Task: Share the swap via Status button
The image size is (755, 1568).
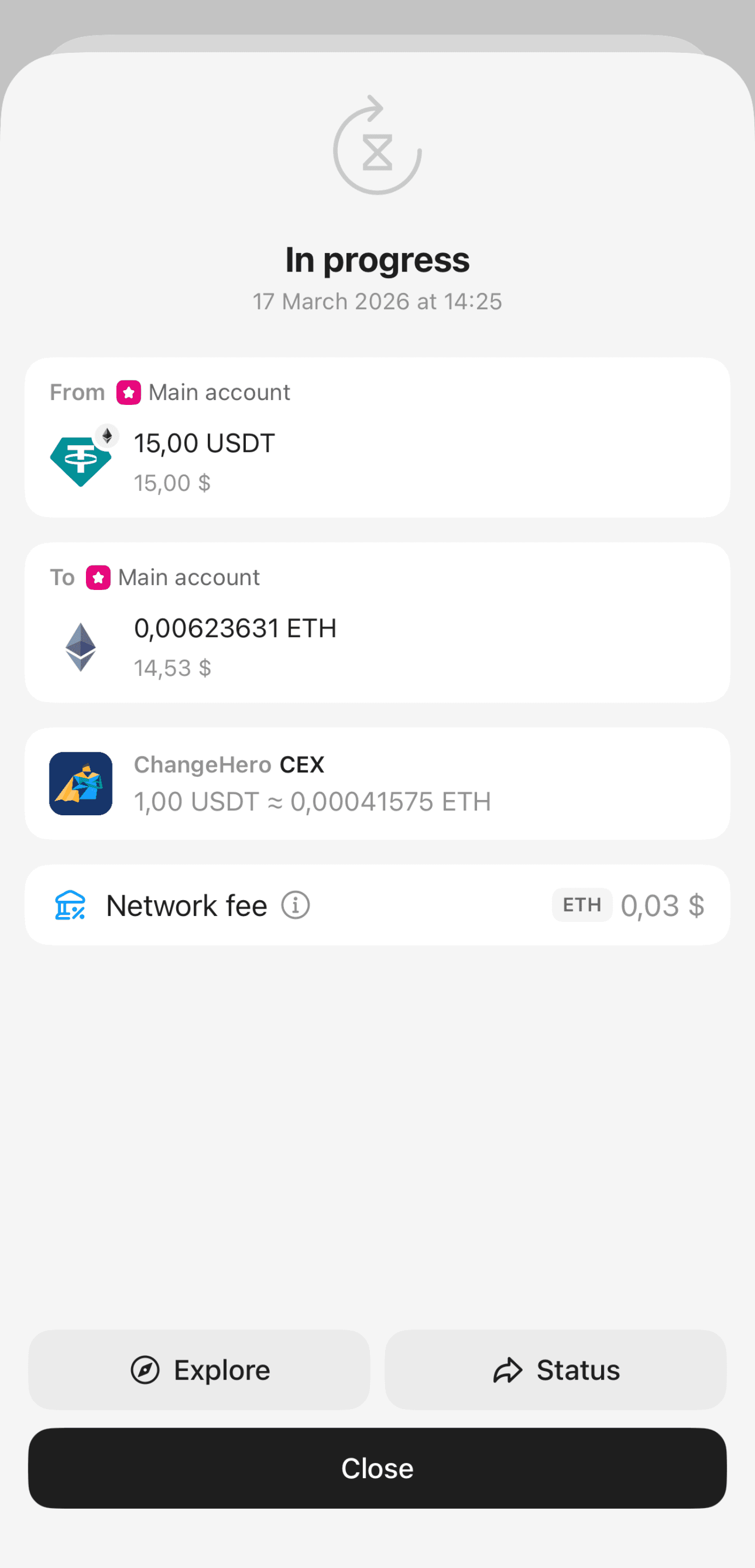Action: 555,1369
